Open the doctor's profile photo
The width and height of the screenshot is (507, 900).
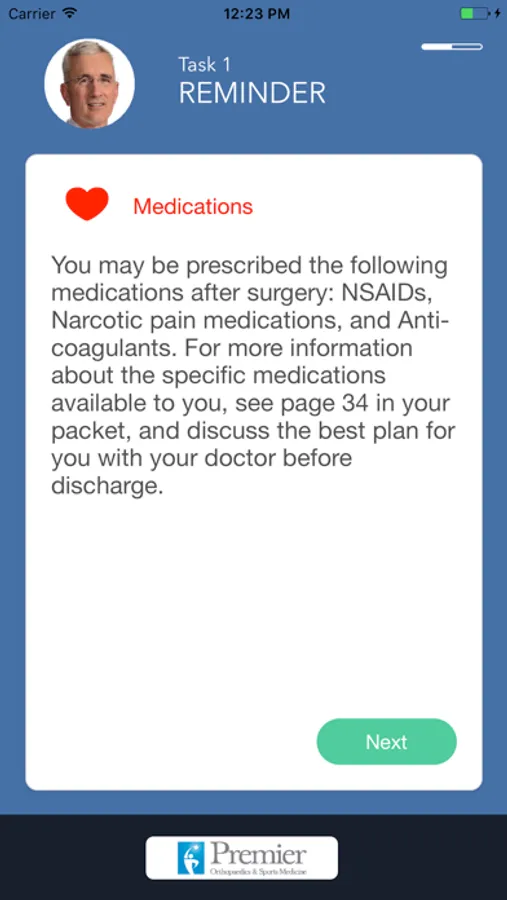pyautogui.click(x=90, y=84)
